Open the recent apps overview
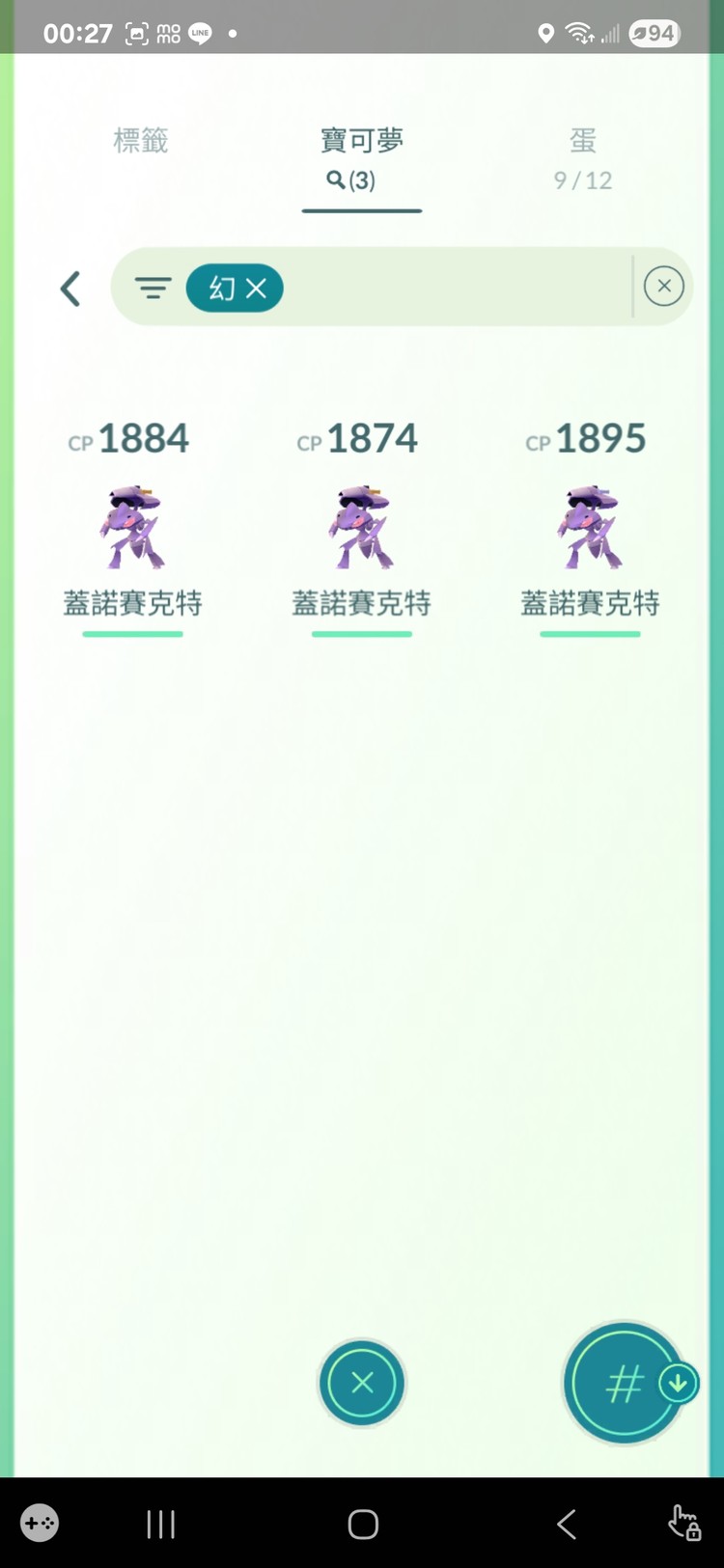The width and height of the screenshot is (724, 1568). click(161, 1525)
